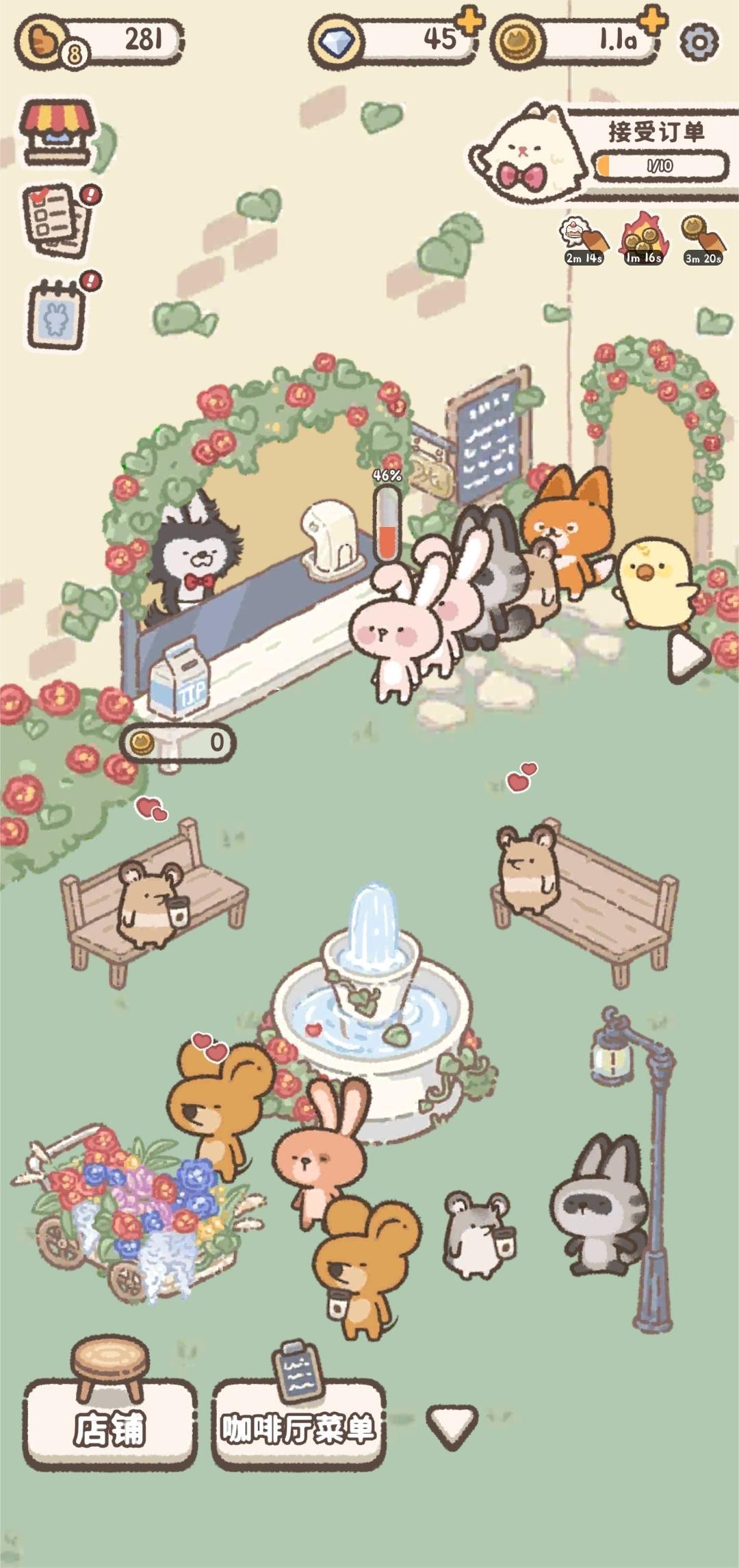The image size is (739, 1568).
Task: Open the shop stall icon
Action: 57,133
